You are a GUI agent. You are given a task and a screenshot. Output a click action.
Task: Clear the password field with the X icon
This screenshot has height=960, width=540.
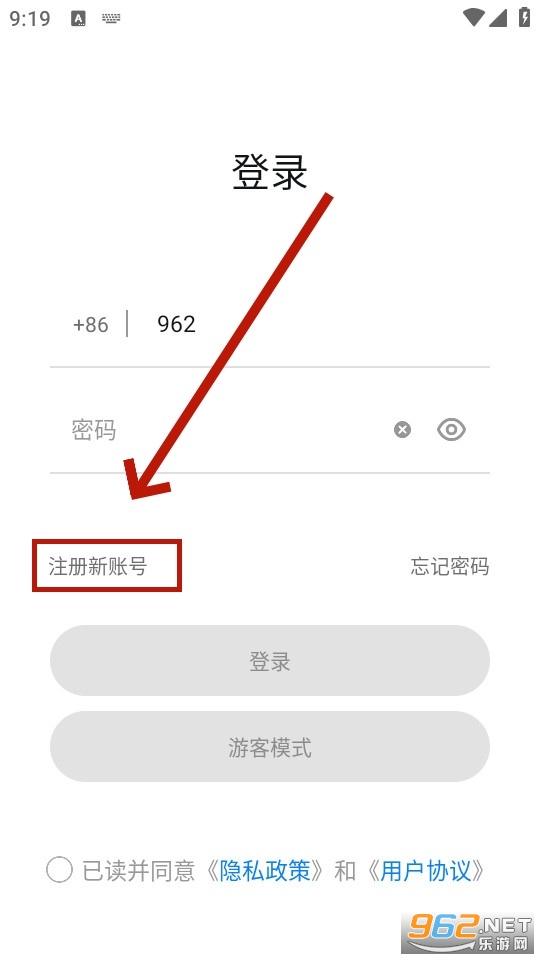402,430
